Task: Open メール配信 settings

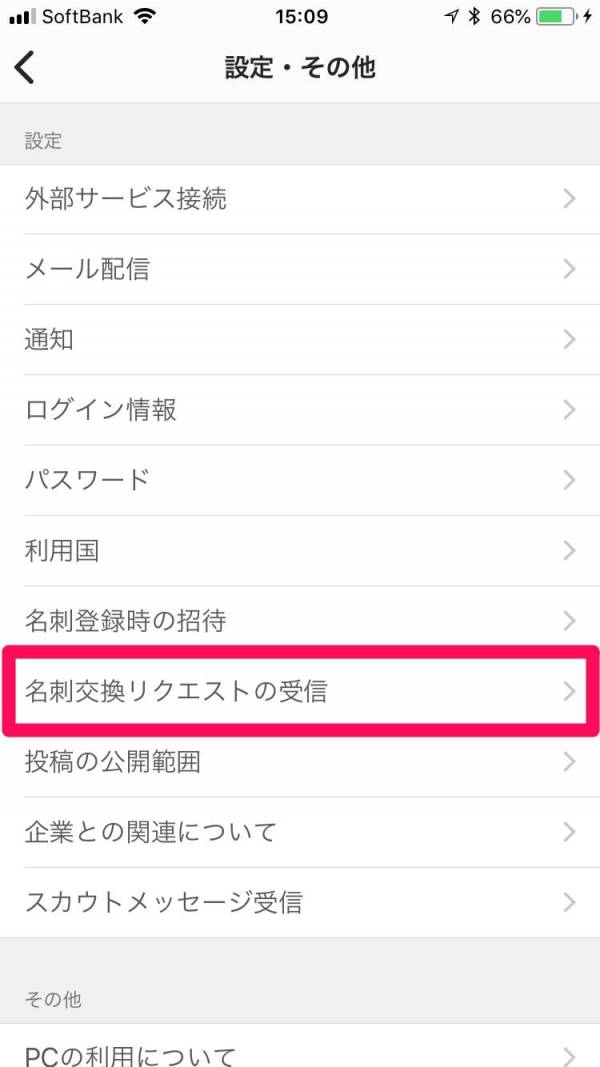Action: click(300, 269)
